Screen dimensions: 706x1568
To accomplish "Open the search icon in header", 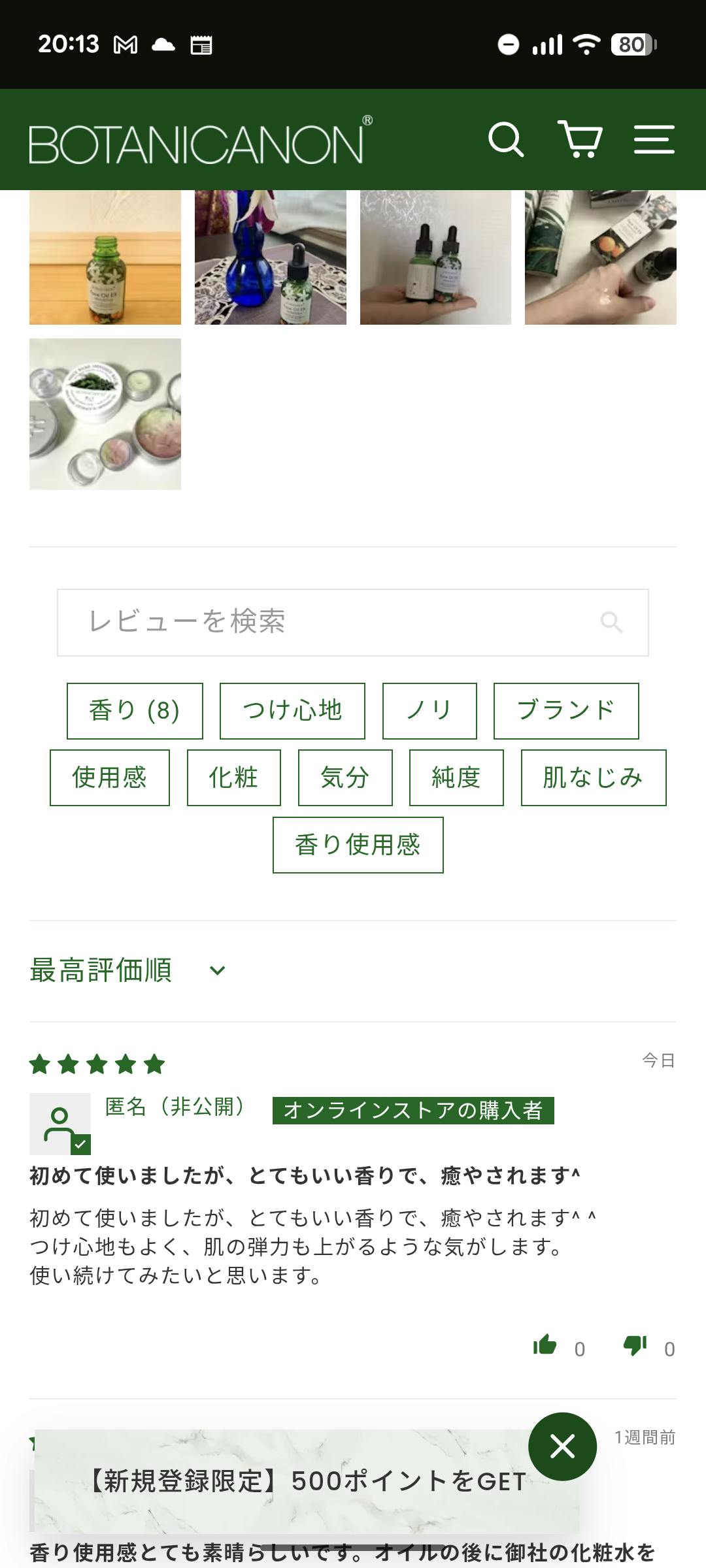I will click(506, 139).
